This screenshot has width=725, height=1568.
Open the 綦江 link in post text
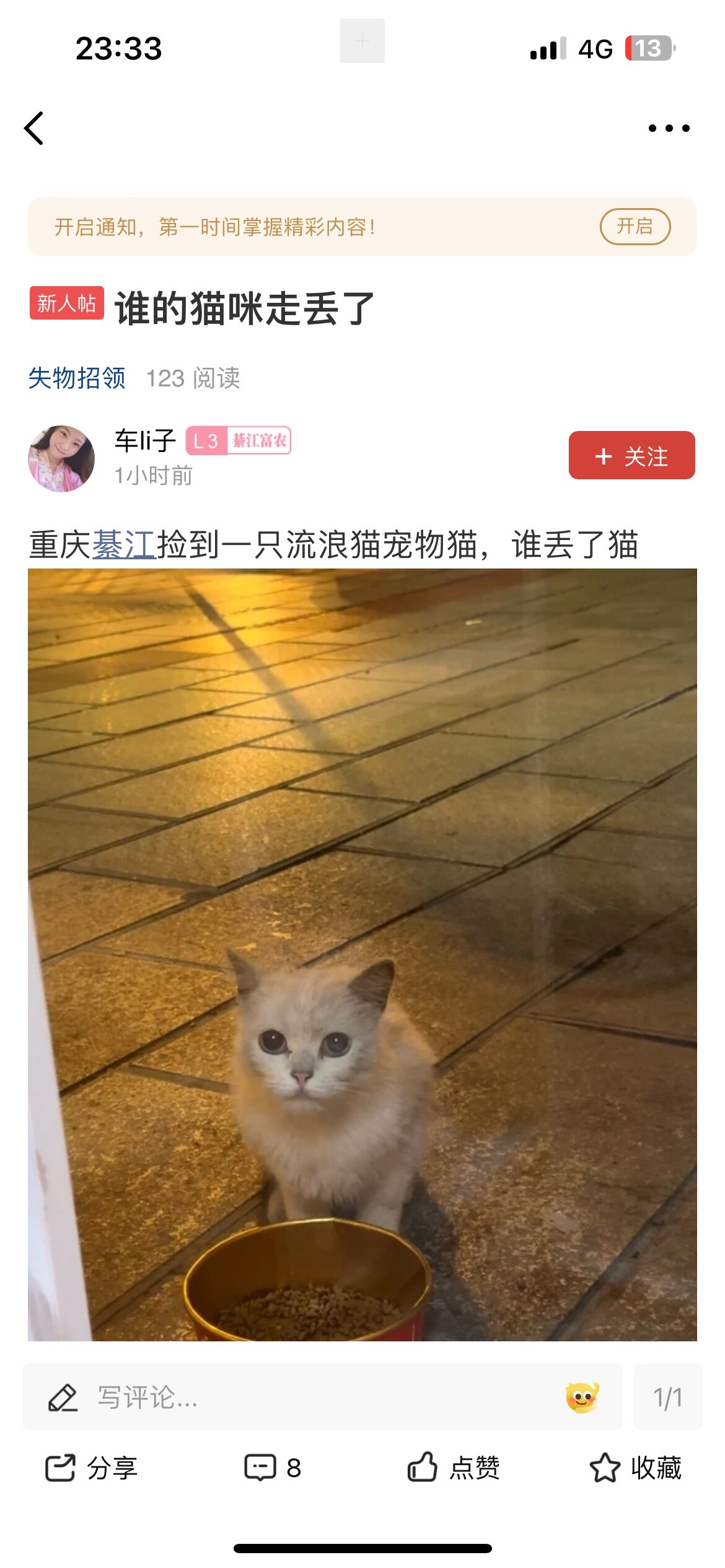point(123,545)
